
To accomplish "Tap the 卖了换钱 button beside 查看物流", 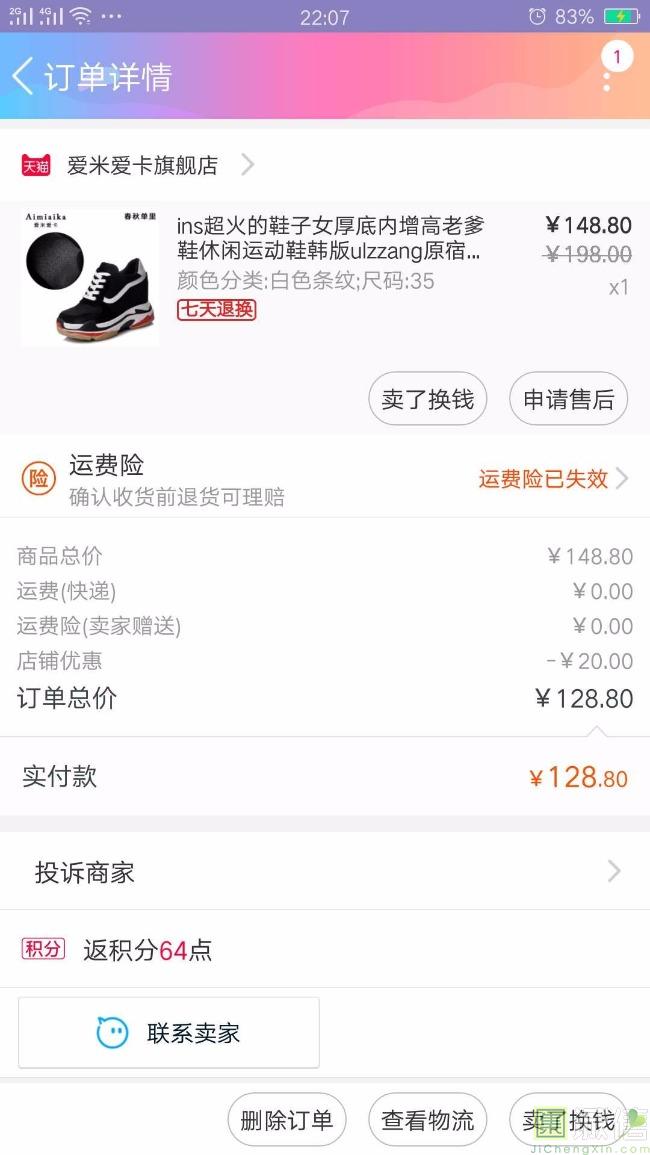I will (x=568, y=1120).
